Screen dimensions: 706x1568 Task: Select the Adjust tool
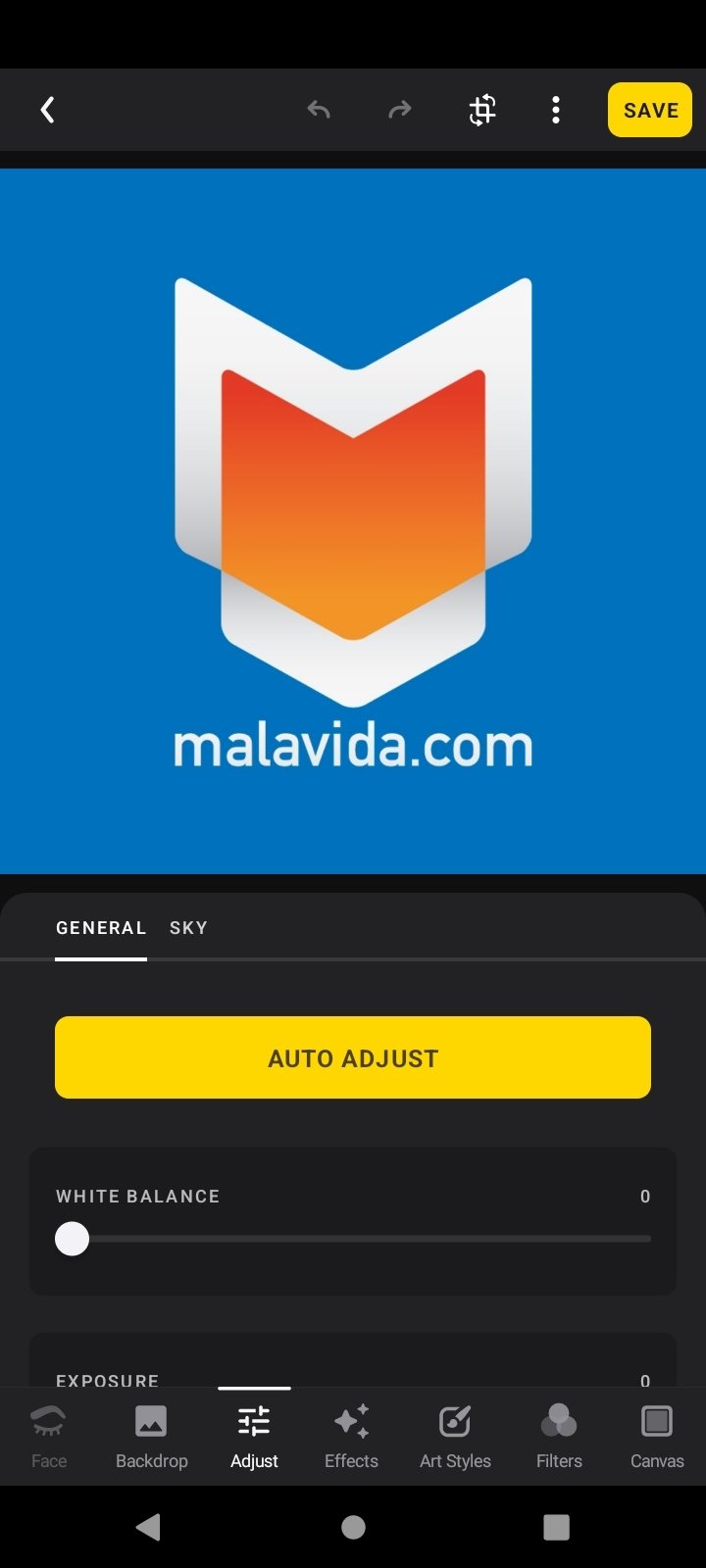pos(254,1437)
